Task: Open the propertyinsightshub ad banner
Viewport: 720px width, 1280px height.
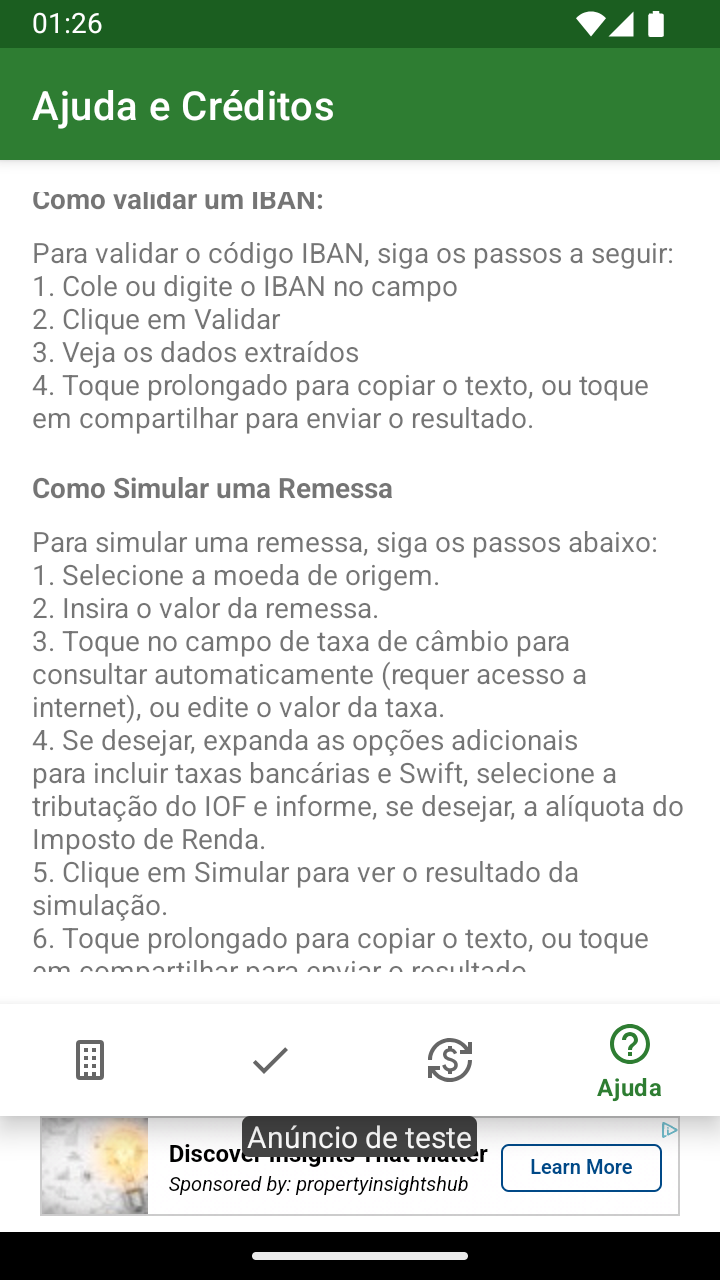Action: click(x=360, y=1166)
